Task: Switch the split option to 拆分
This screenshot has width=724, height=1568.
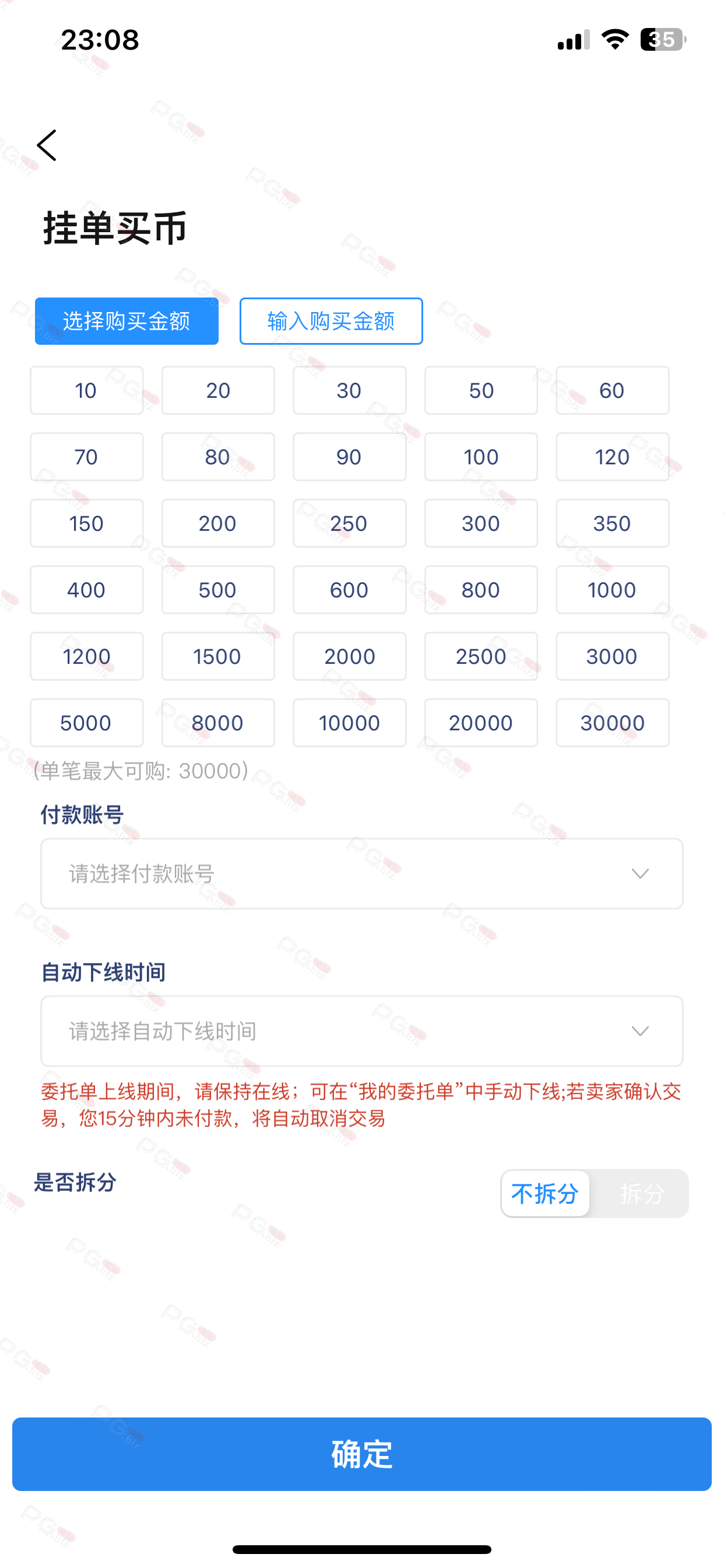Action: point(641,1193)
